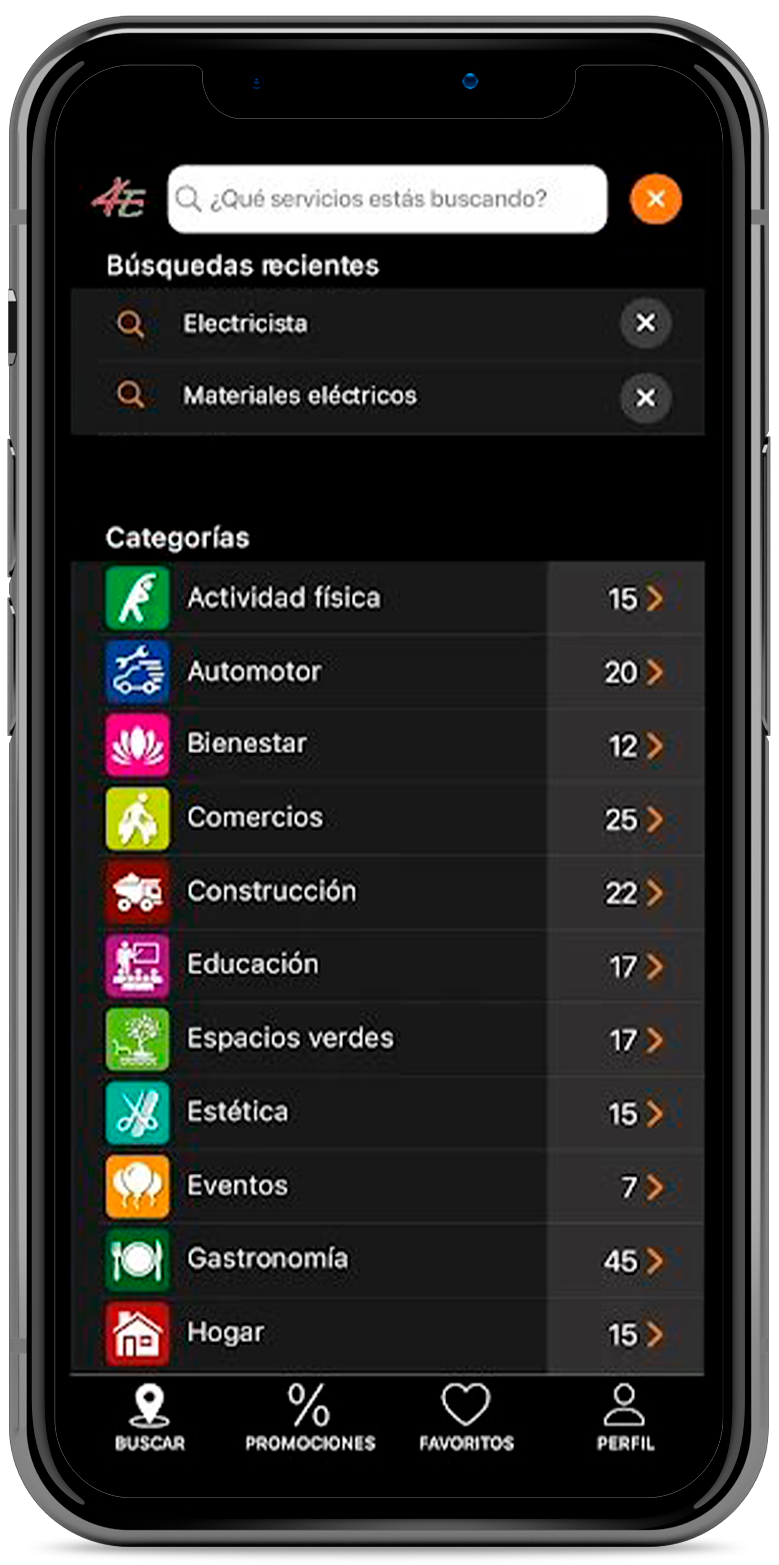Choose the Espacios verdes category
The height and width of the screenshot is (1565, 779).
(290, 1038)
